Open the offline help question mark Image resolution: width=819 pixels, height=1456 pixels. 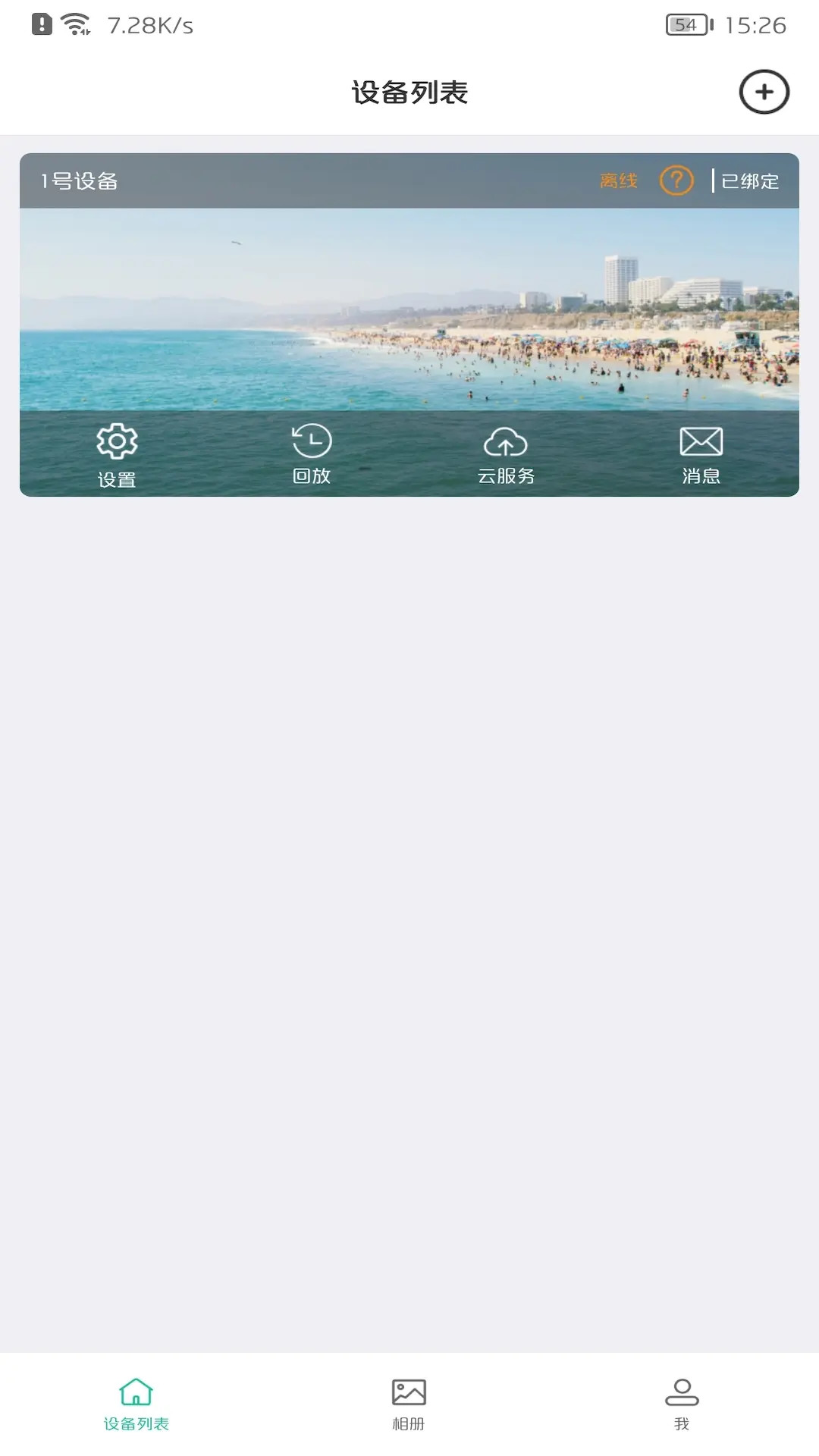676,180
